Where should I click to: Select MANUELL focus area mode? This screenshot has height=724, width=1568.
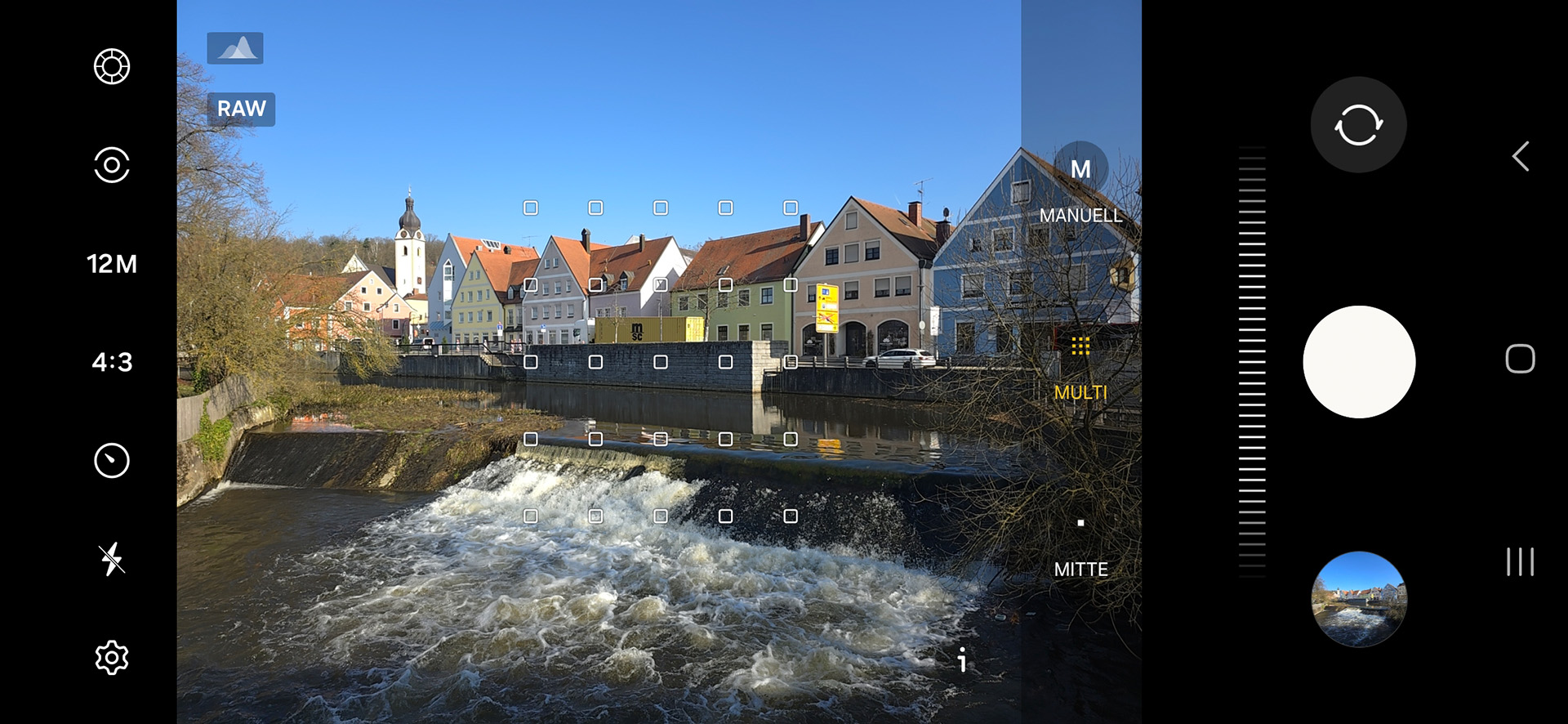pos(1080,184)
